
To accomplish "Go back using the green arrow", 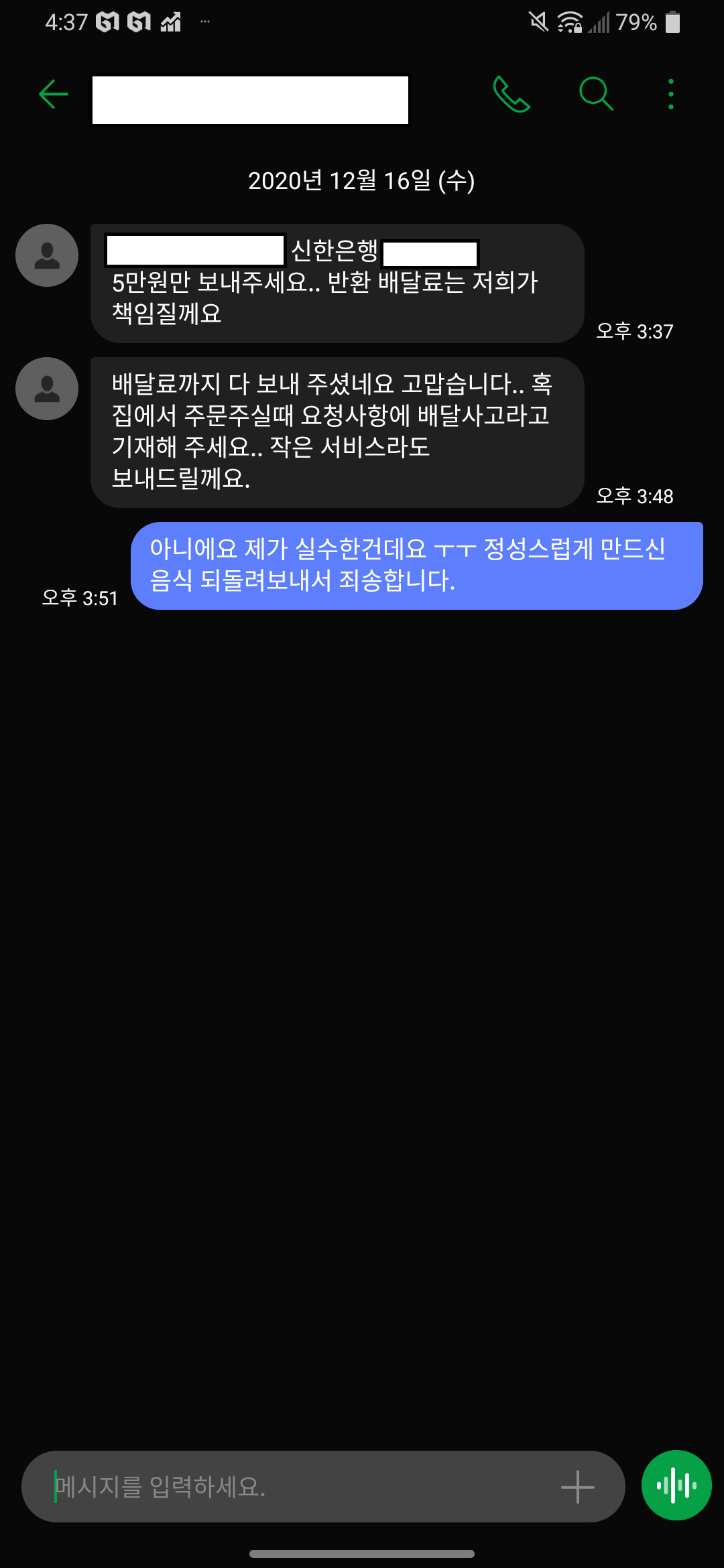I will pyautogui.click(x=54, y=94).
